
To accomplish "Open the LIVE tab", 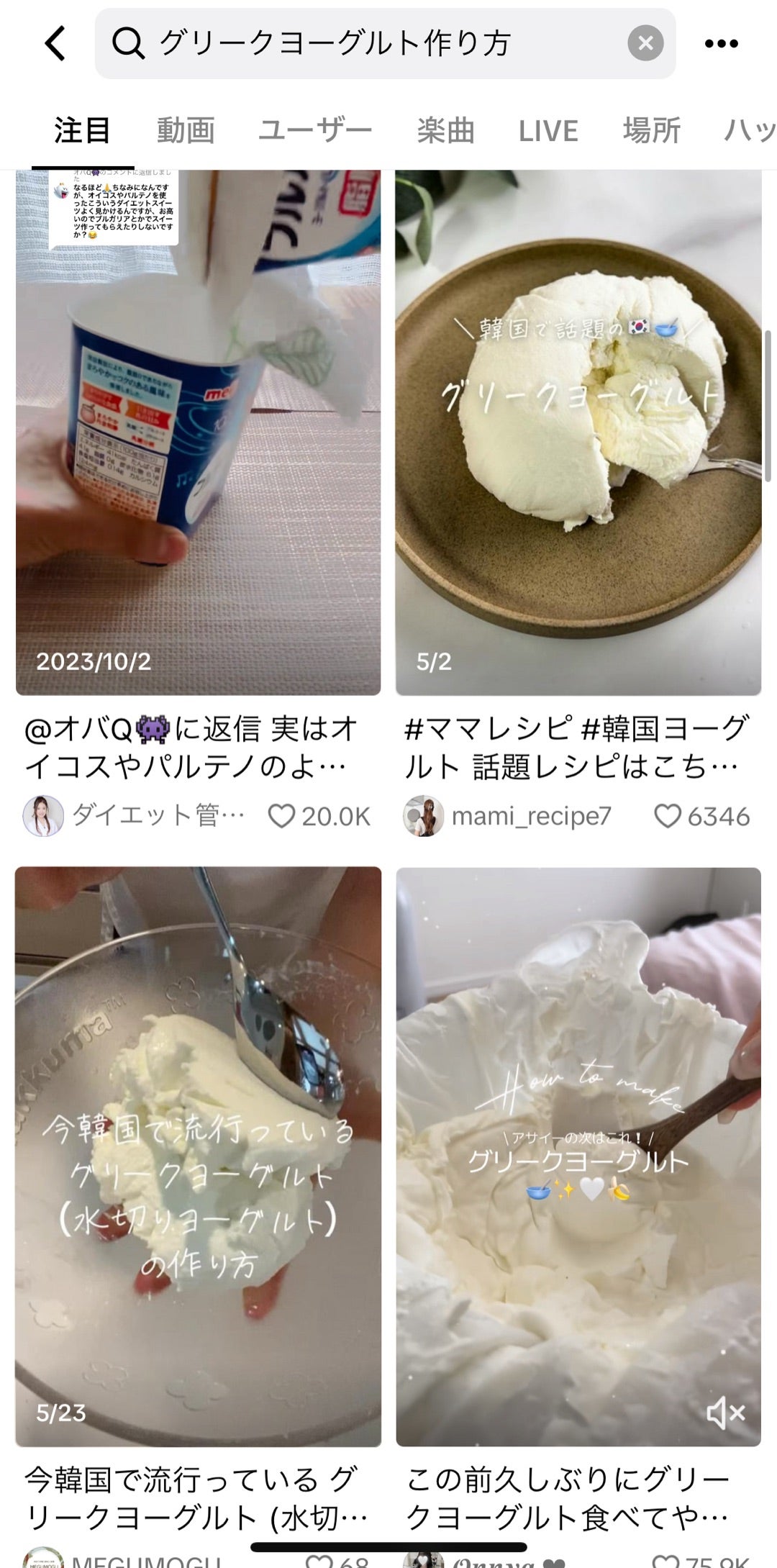I will coord(548,130).
